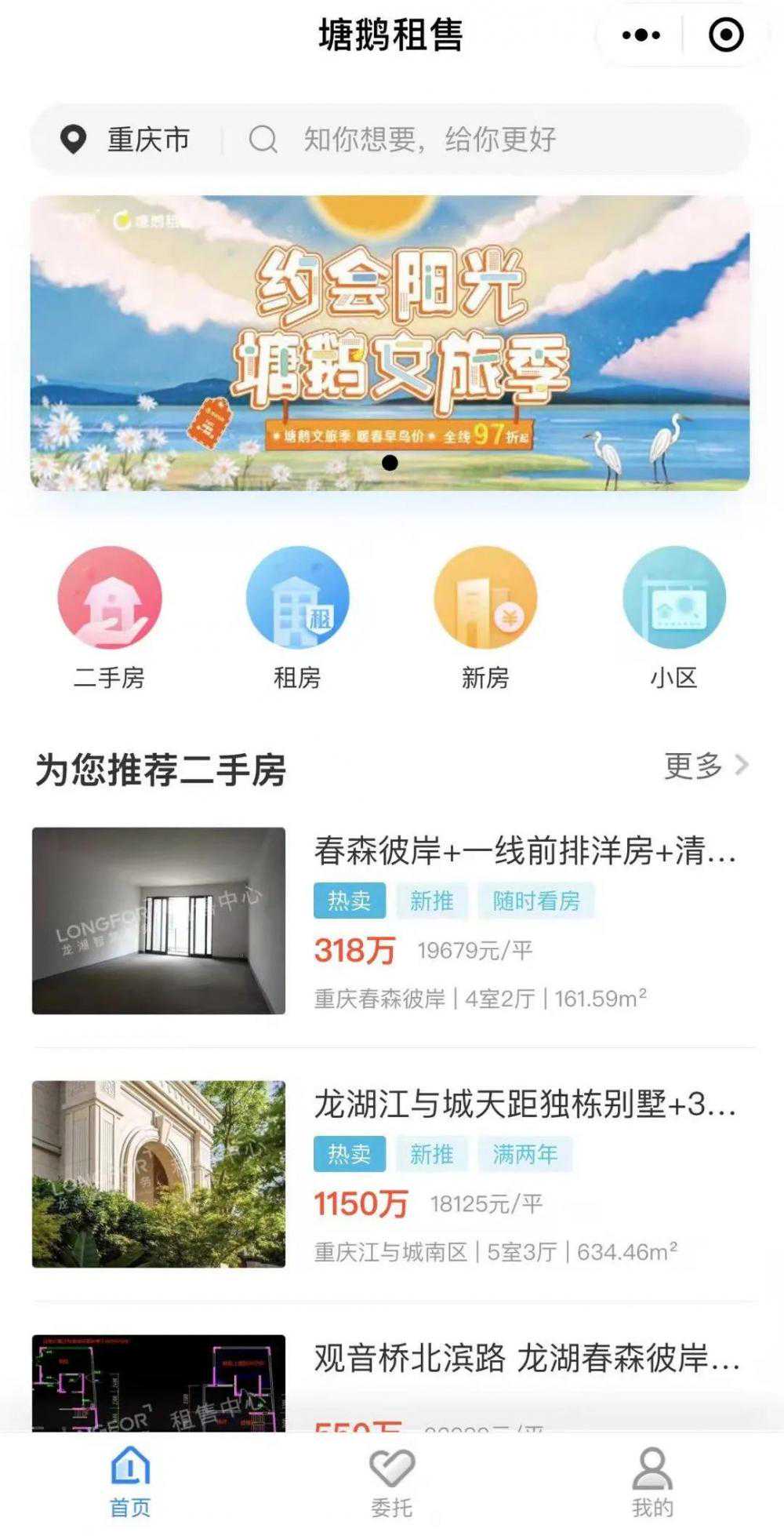Switch to the 首页 tab
This screenshot has width=784, height=1536.
(x=130, y=1482)
